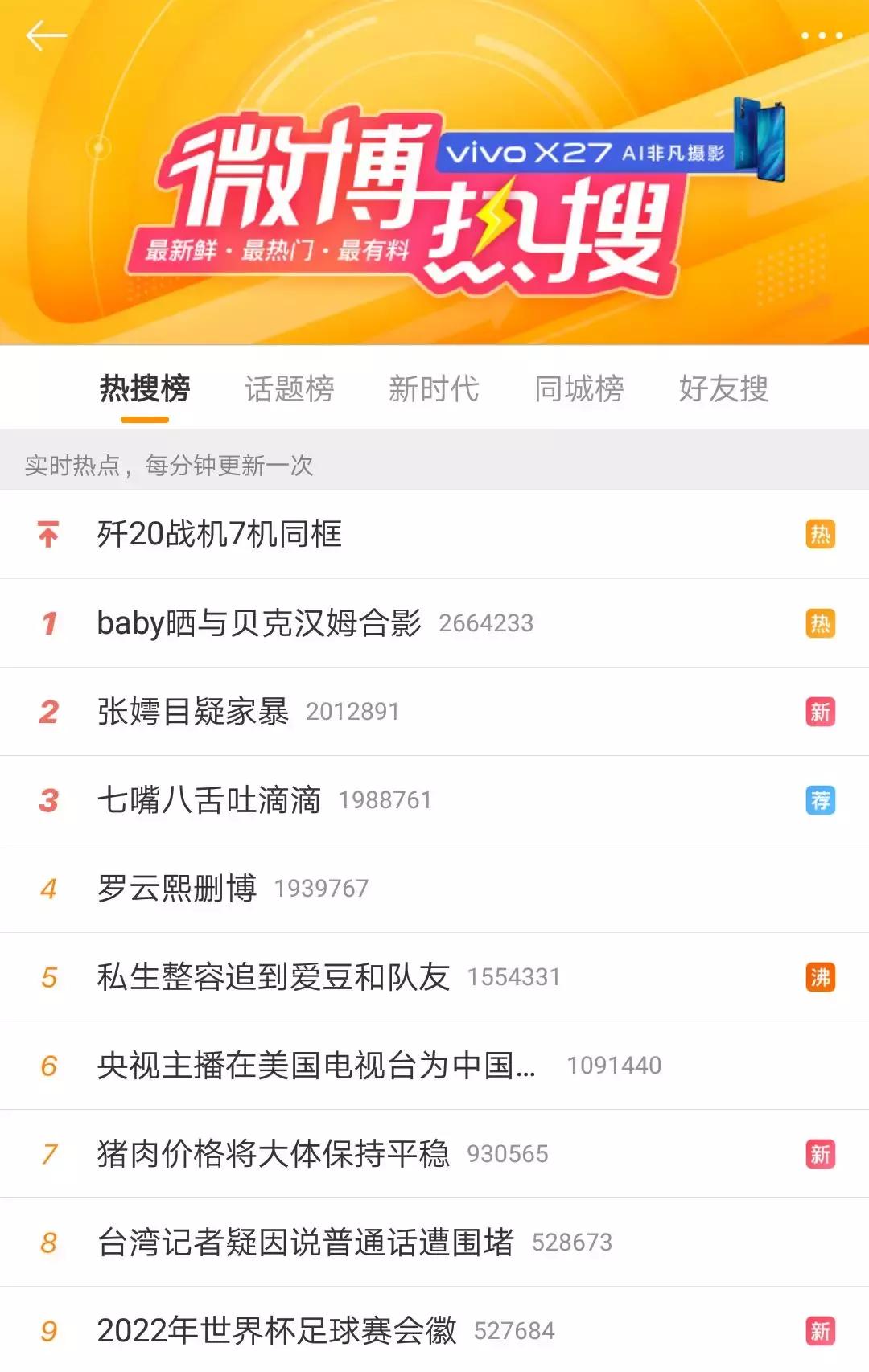Image resolution: width=869 pixels, height=1372 pixels.
Task: Open topic 罗云熙删博
Action: coord(177,889)
